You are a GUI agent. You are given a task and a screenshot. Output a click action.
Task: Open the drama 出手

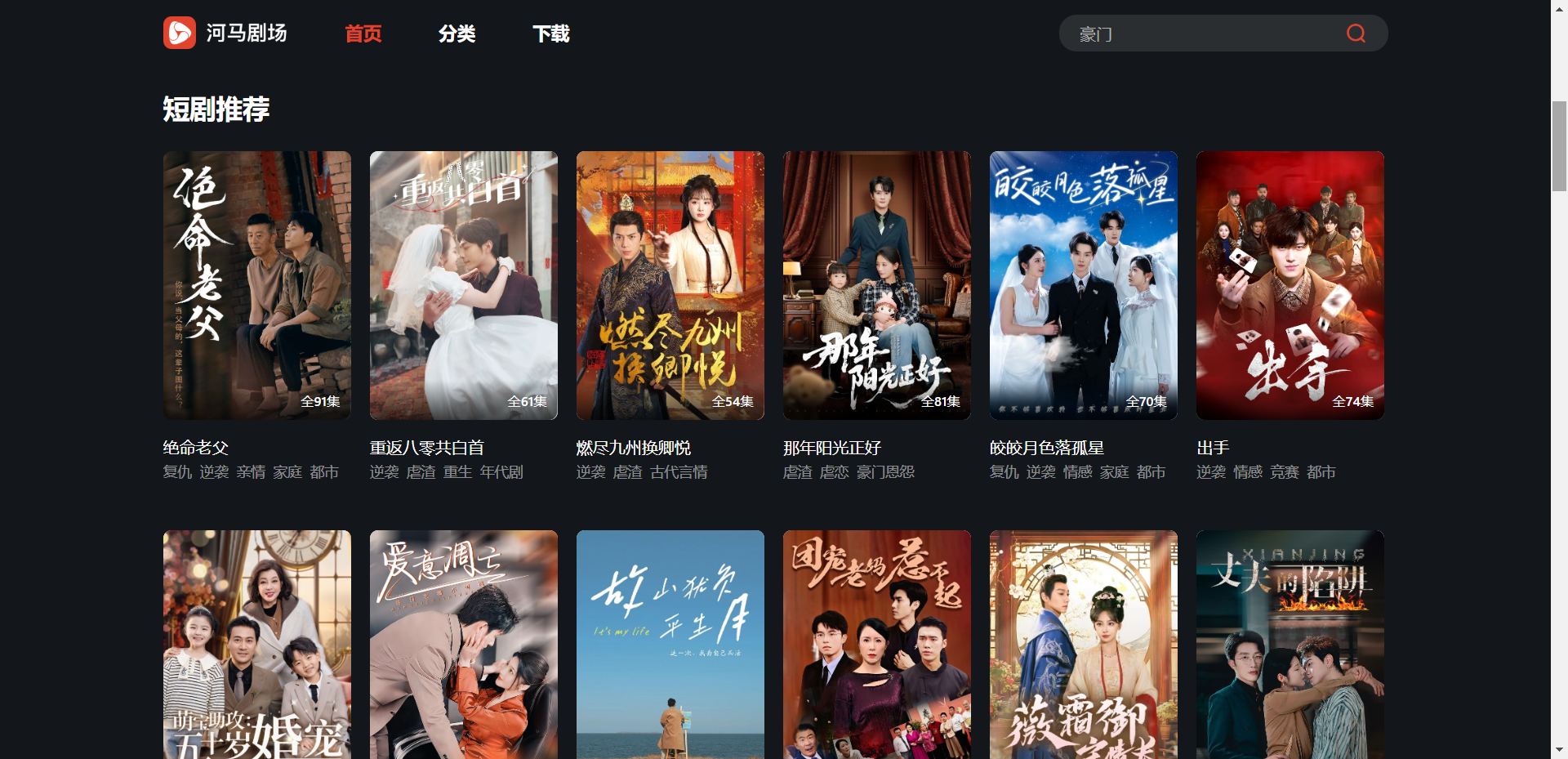pyautogui.click(x=1290, y=285)
